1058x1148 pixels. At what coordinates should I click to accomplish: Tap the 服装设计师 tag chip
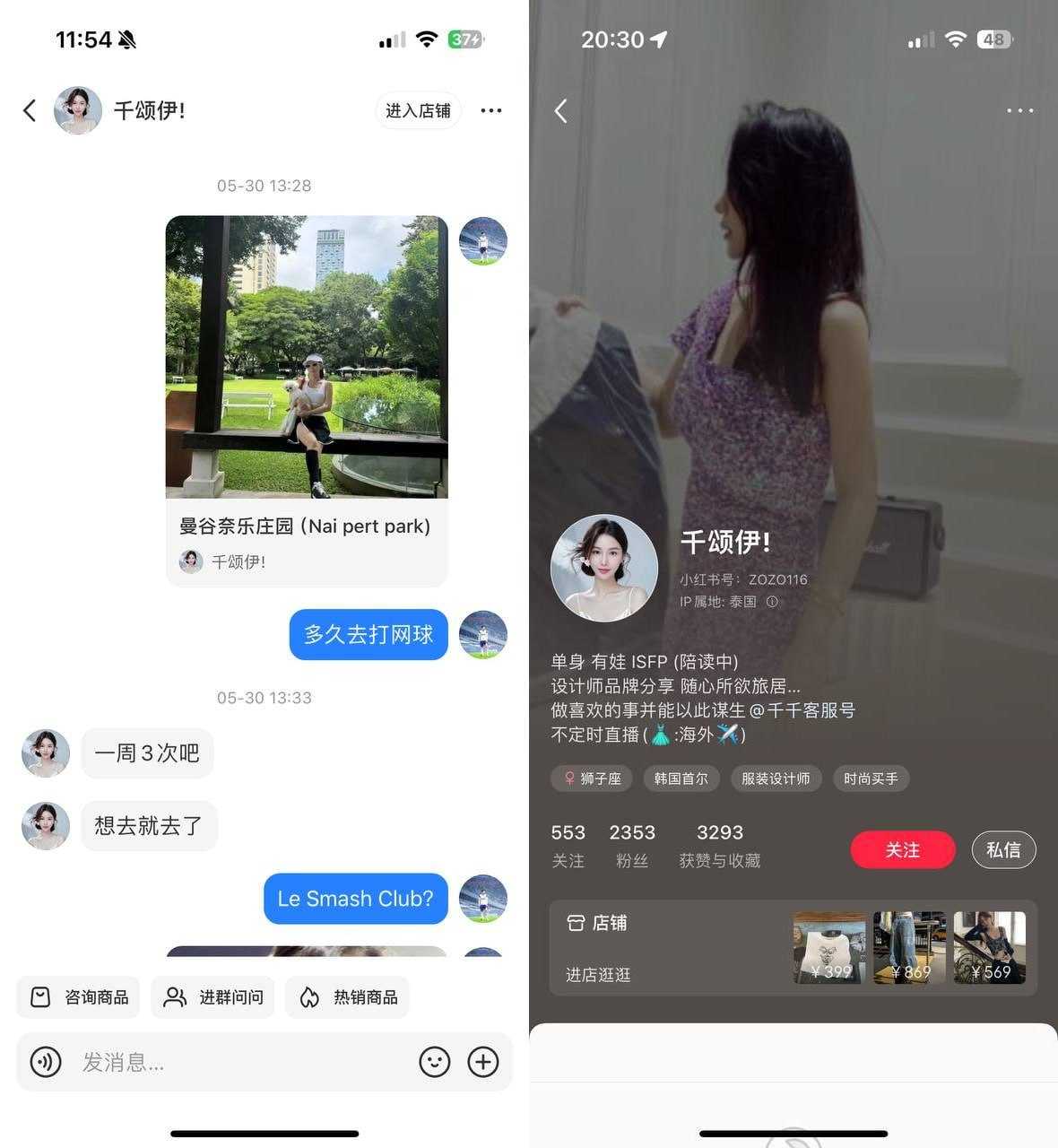tap(775, 778)
